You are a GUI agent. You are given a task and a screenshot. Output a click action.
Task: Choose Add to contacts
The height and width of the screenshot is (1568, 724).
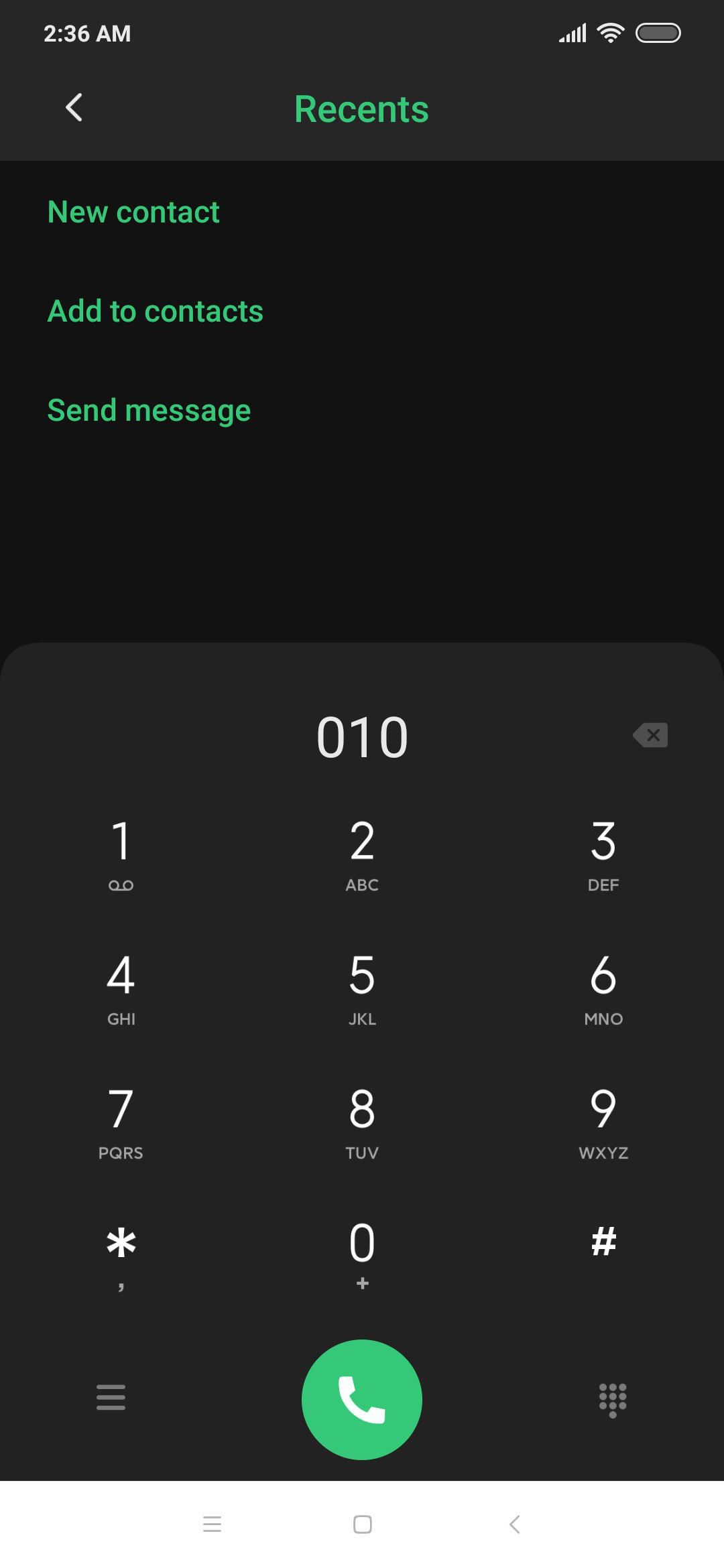click(x=156, y=312)
